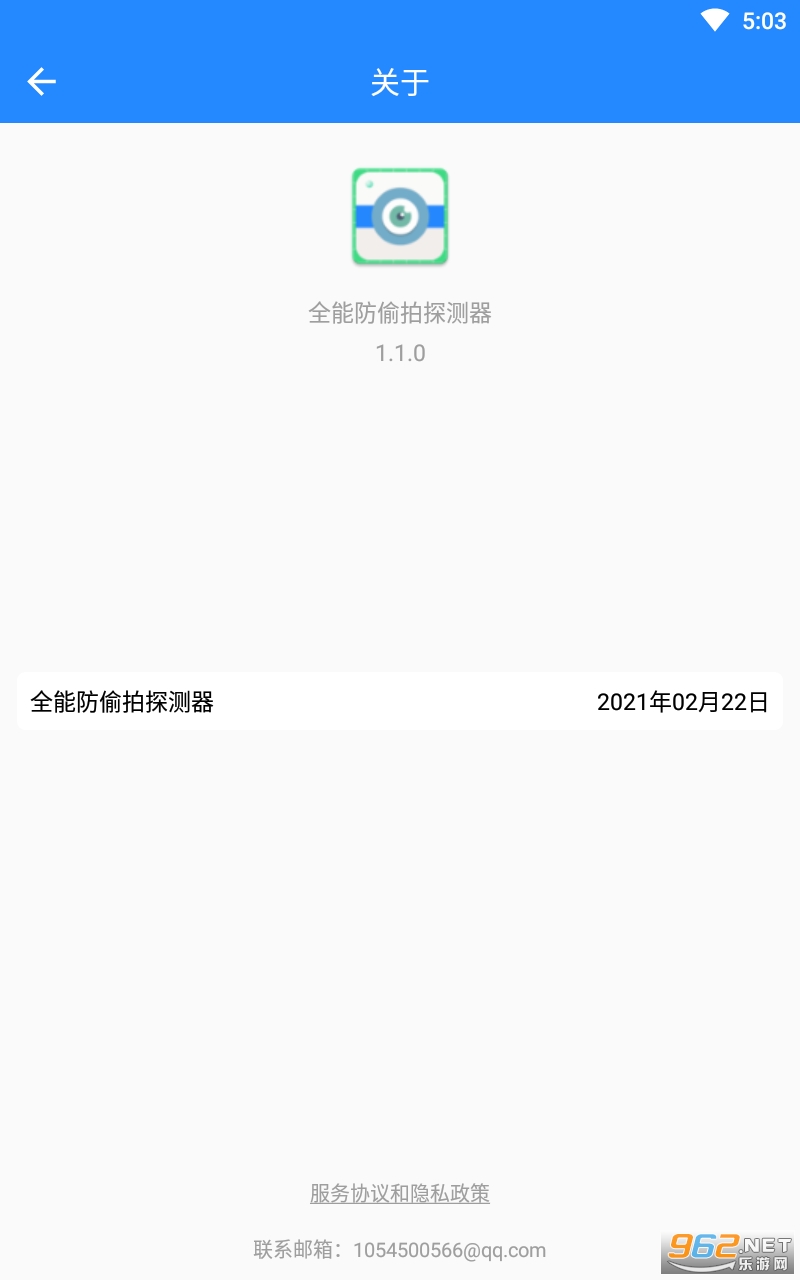
Task: Tap the 全能防偷拍探测器 row dated 2021年02月22日
Action: click(400, 701)
